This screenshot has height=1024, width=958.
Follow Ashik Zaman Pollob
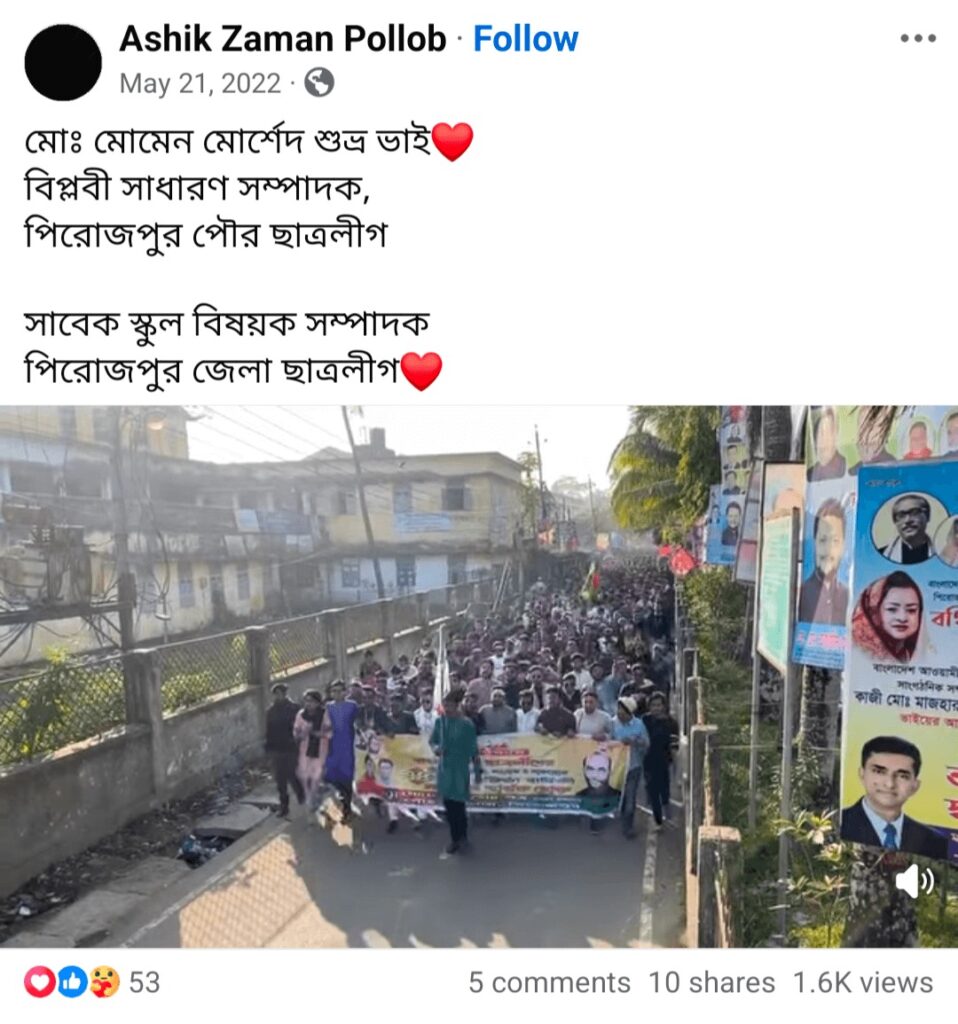pos(525,39)
